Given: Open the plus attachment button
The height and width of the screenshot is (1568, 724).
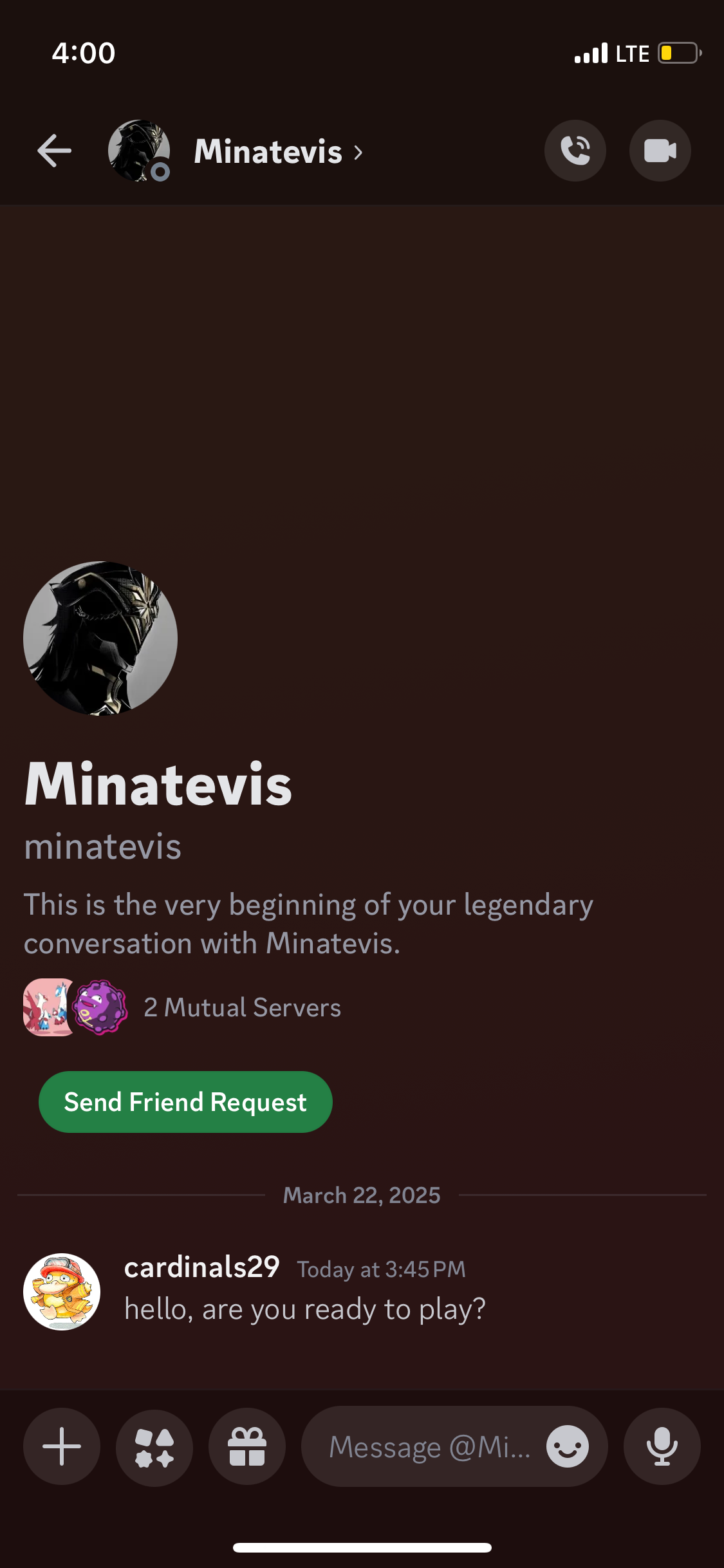Looking at the screenshot, I should click(x=62, y=1446).
